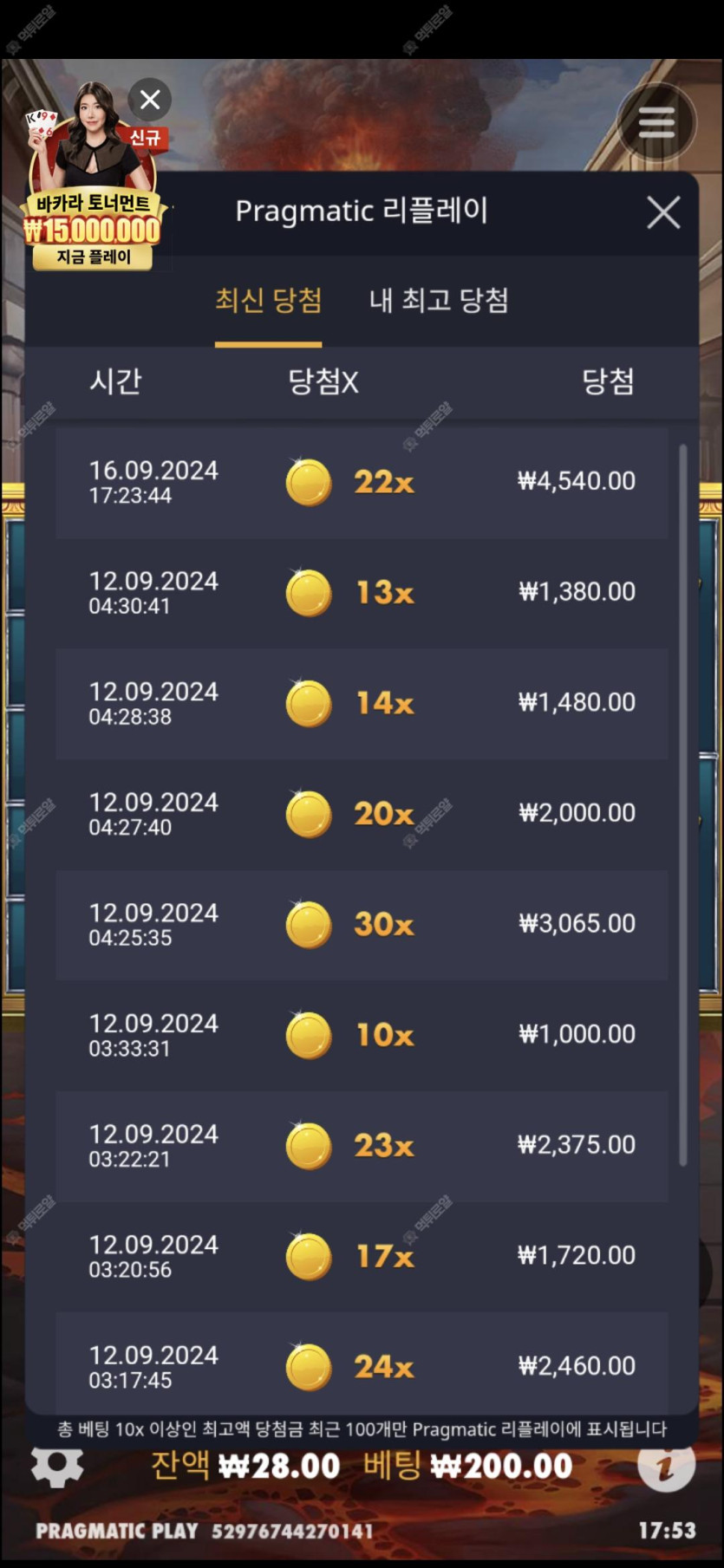Select the 최신 당첨 tab
This screenshot has height=1568, width=724.
coord(268,301)
